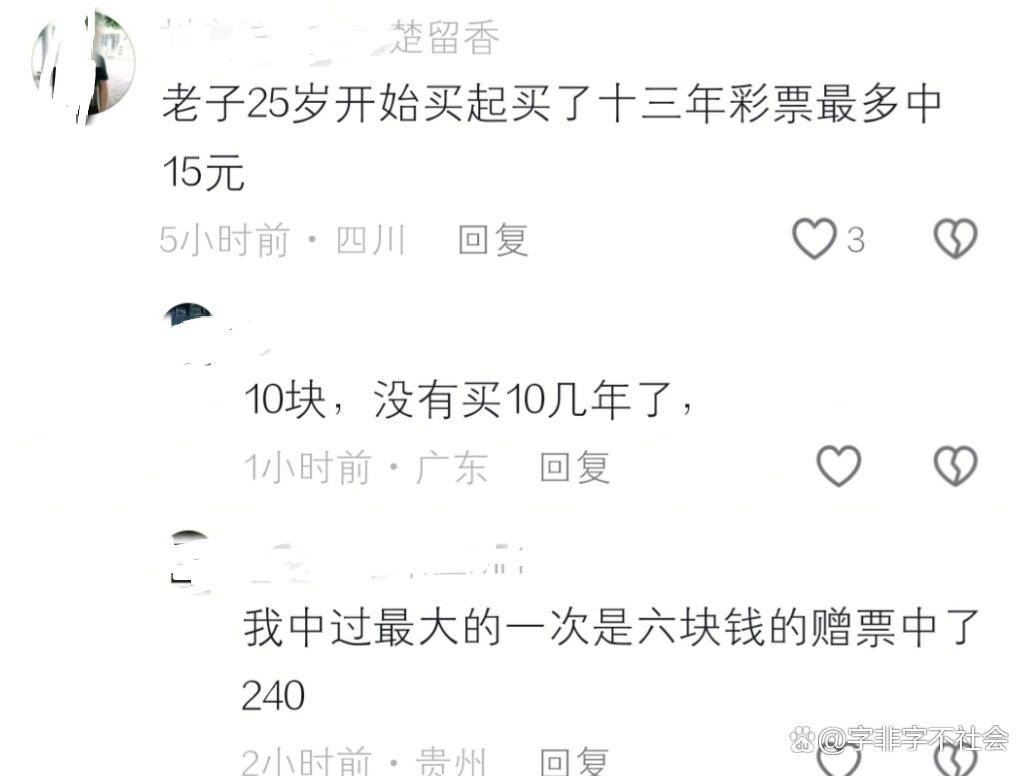
Task: Reply to the comment from Guangdong
Action: [x=575, y=467]
